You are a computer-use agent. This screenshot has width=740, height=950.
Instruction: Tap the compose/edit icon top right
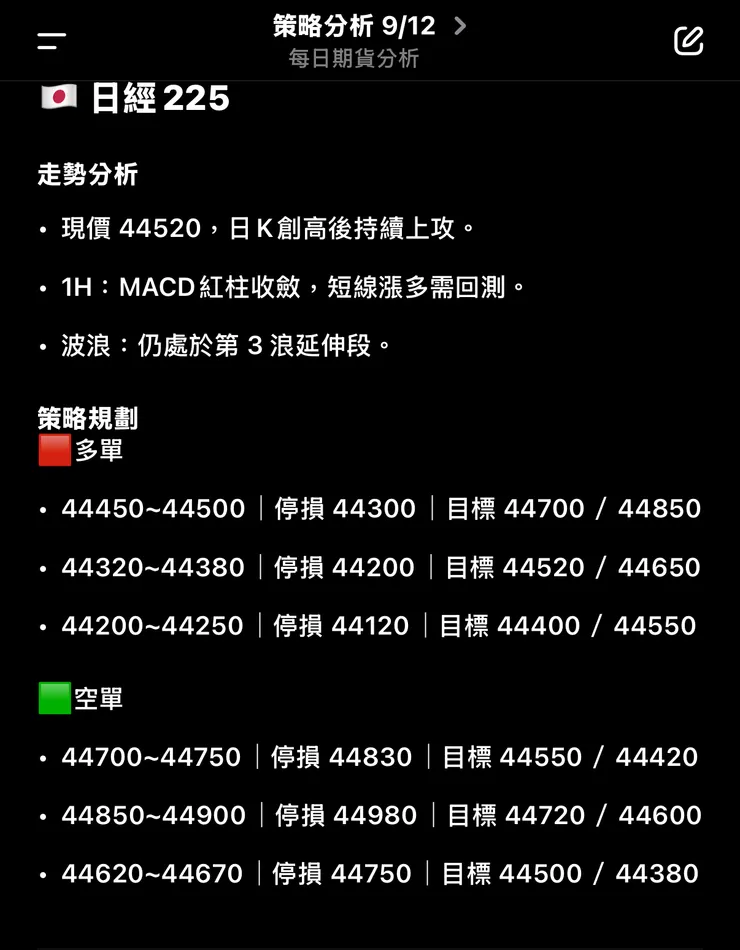688,41
